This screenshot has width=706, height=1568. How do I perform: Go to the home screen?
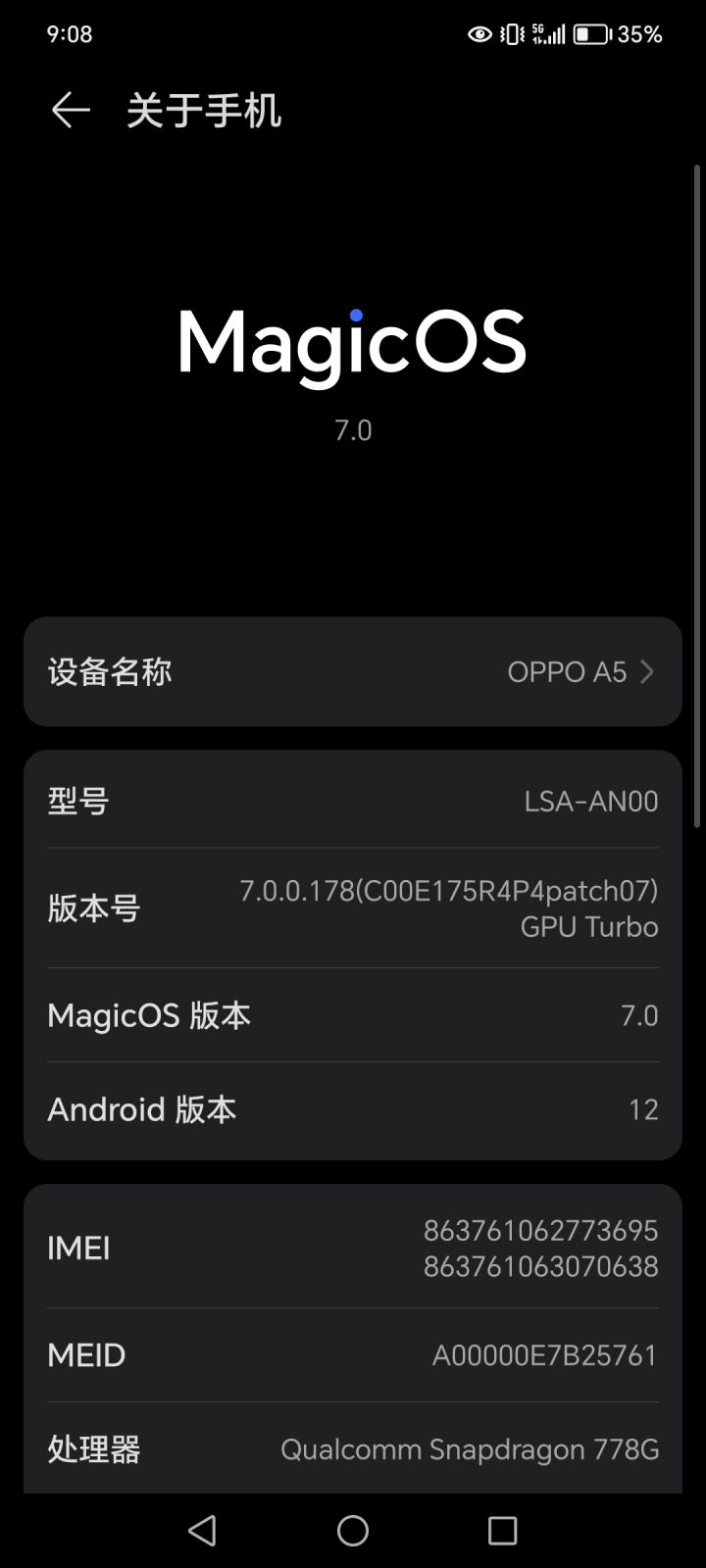(x=353, y=1530)
